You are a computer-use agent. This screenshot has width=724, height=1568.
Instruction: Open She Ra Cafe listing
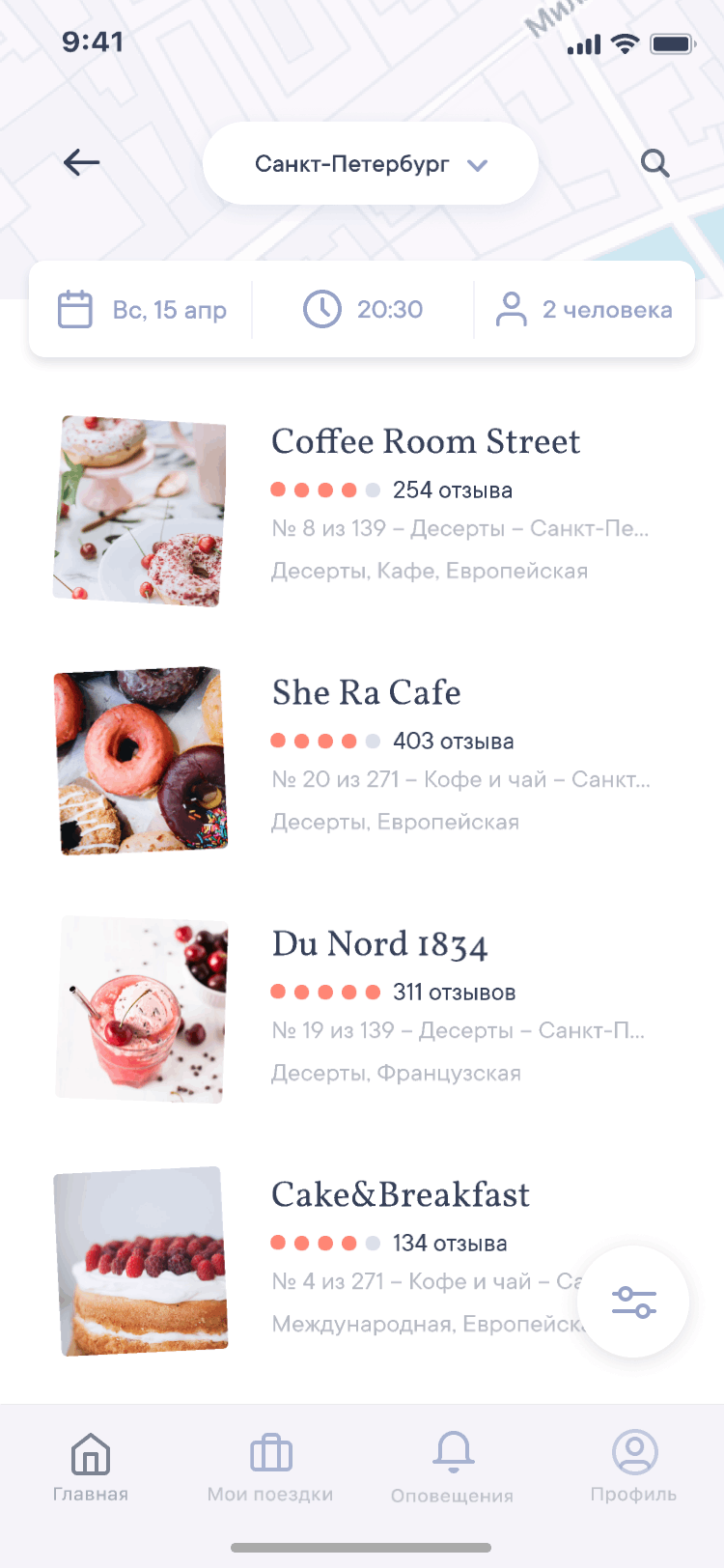(366, 693)
